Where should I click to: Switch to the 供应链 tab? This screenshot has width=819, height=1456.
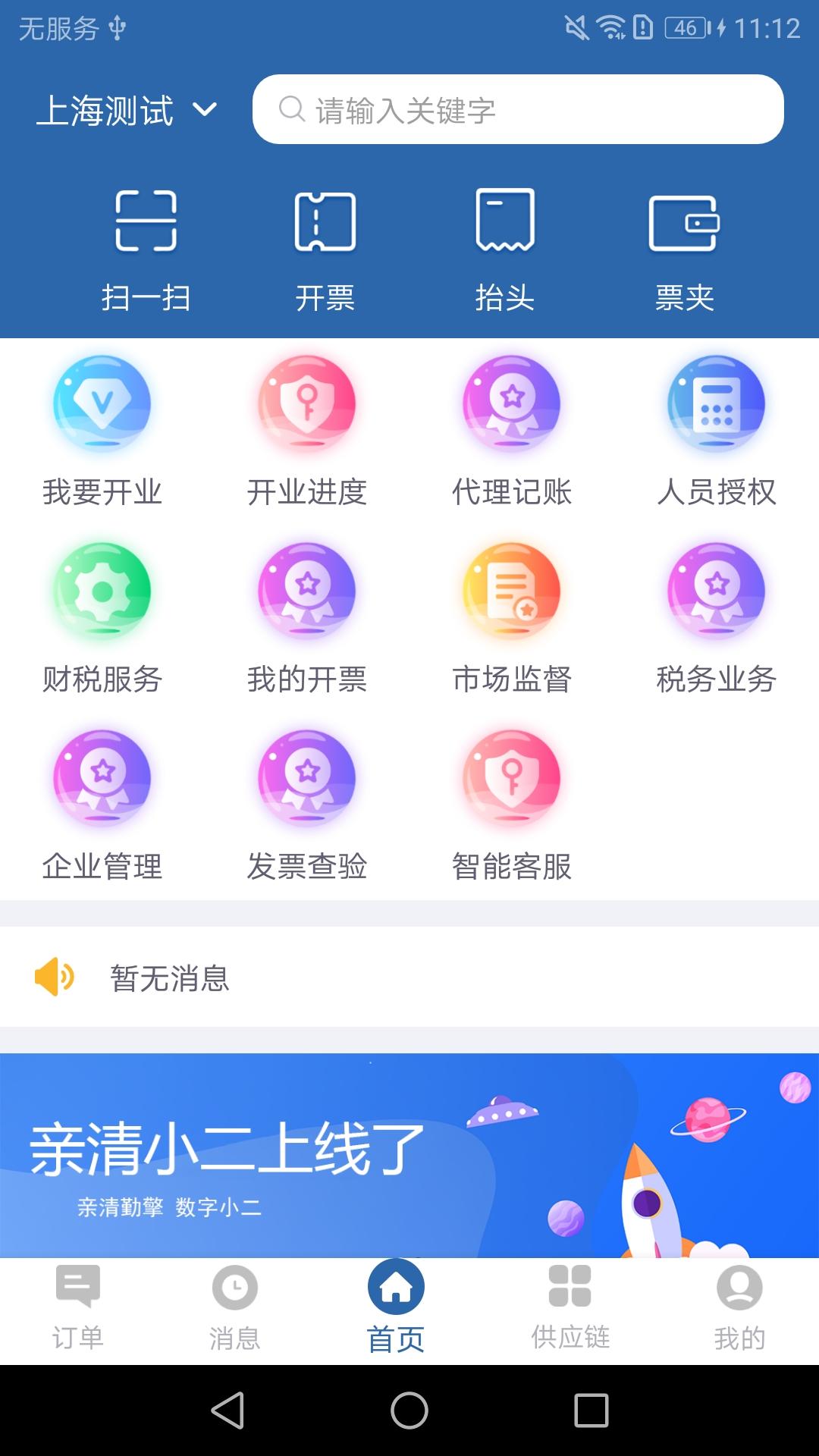570,1308
